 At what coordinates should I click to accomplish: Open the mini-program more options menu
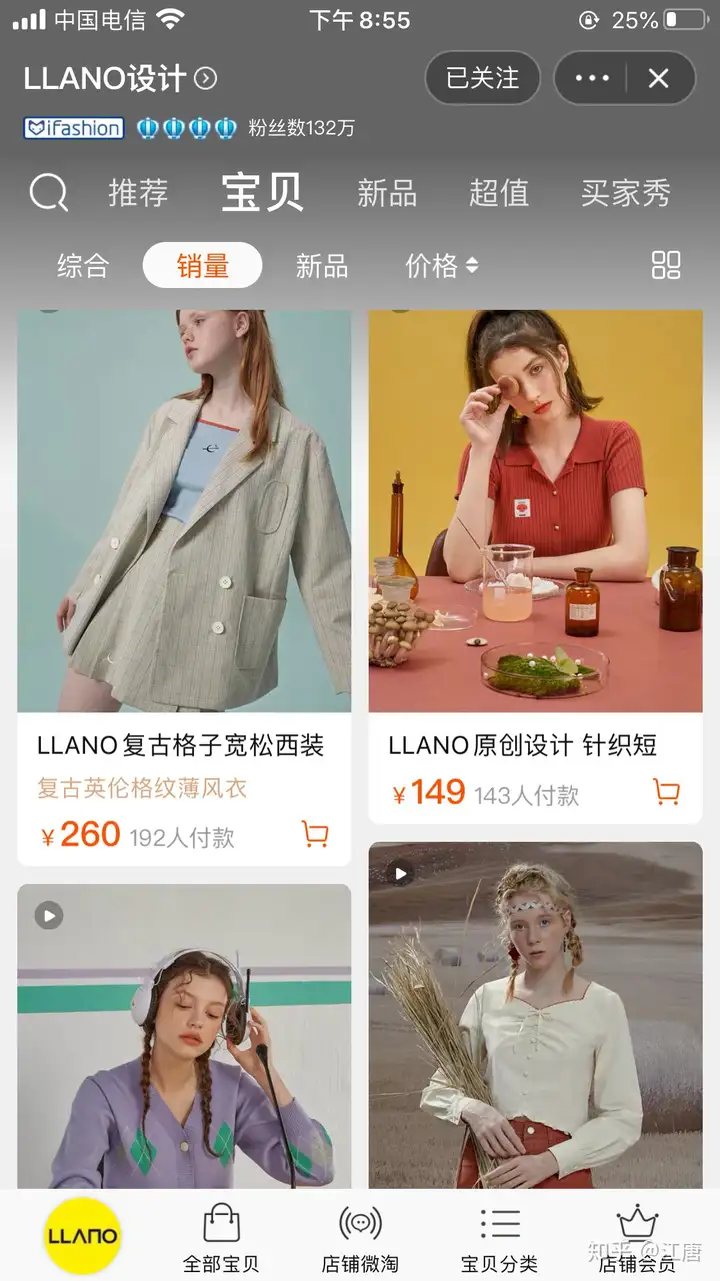(592, 78)
